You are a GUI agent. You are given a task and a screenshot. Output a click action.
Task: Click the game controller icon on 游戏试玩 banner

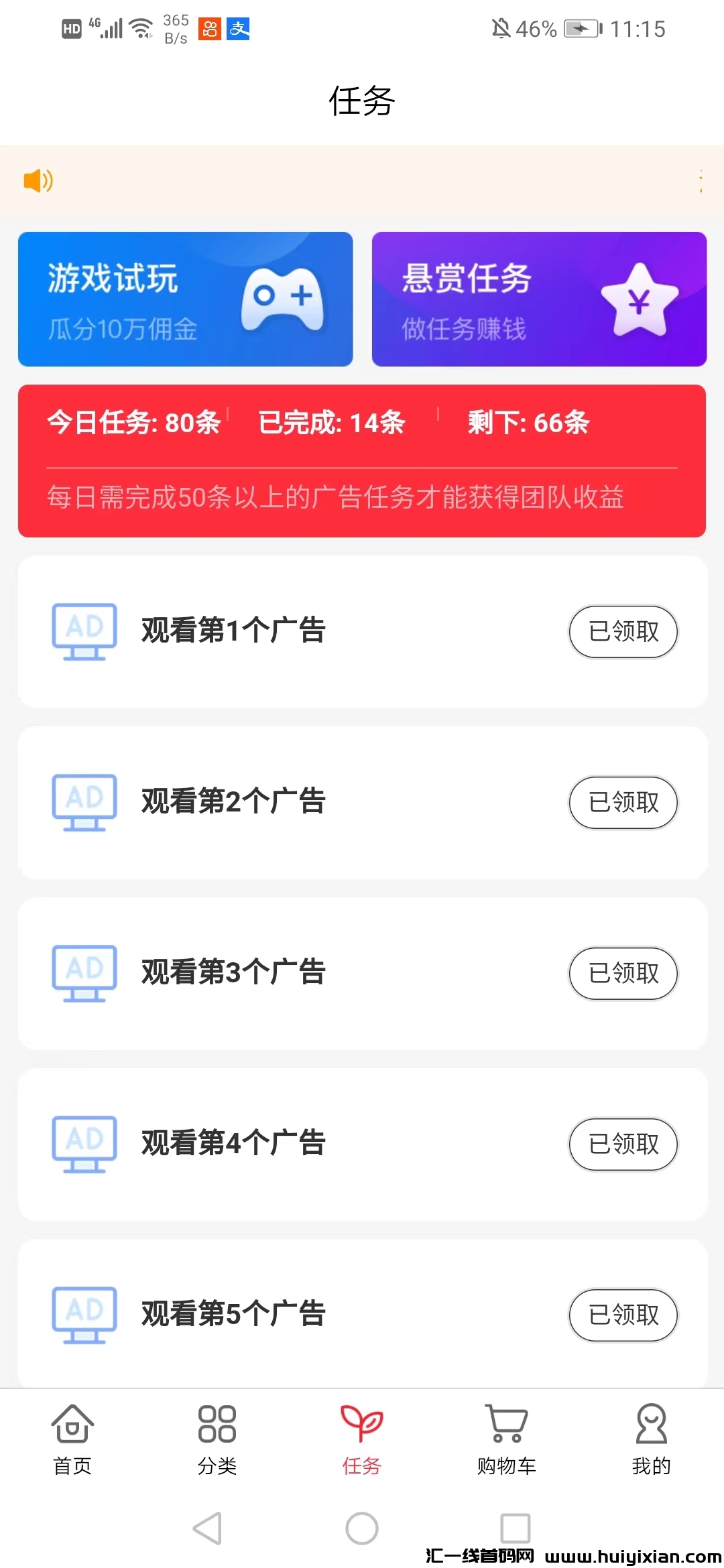tap(282, 298)
